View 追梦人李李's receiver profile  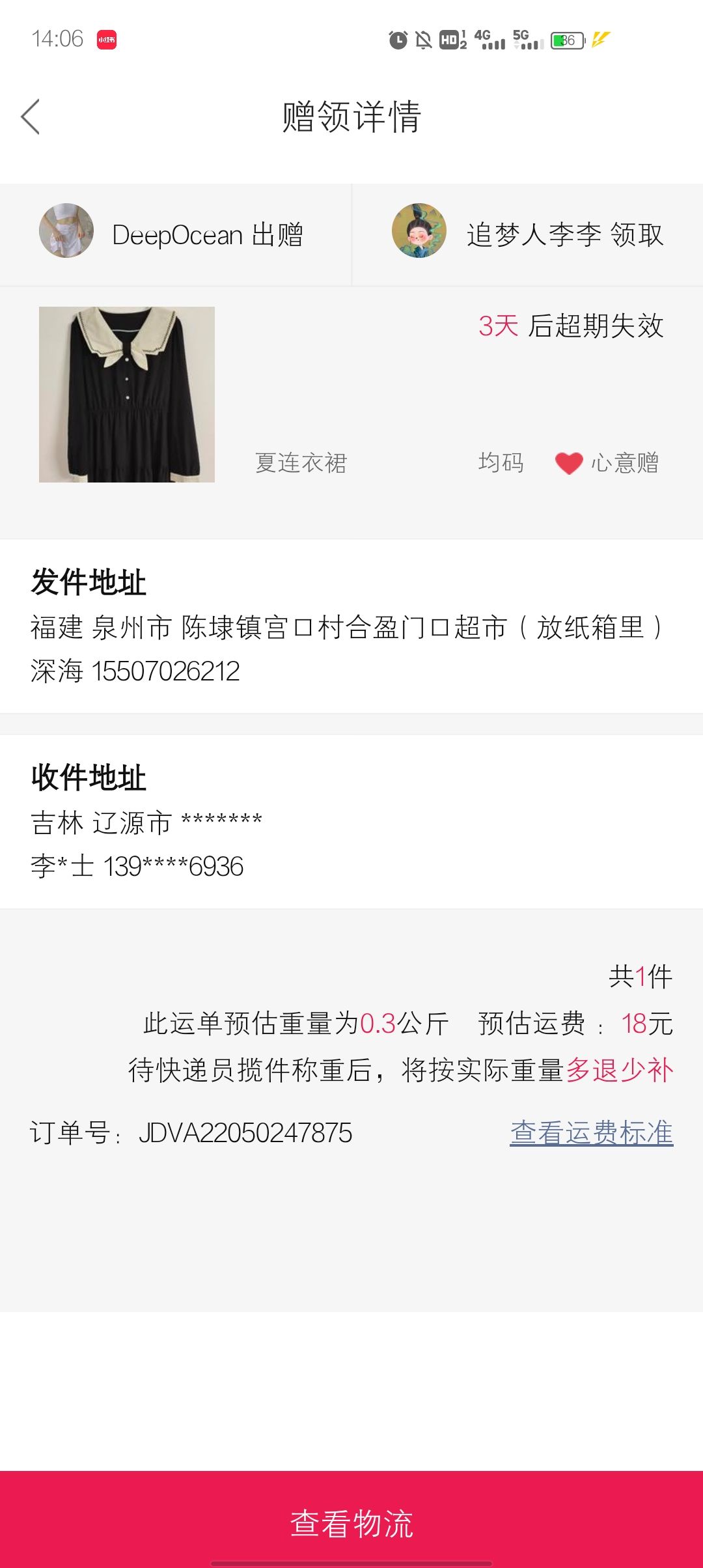pyautogui.click(x=419, y=231)
